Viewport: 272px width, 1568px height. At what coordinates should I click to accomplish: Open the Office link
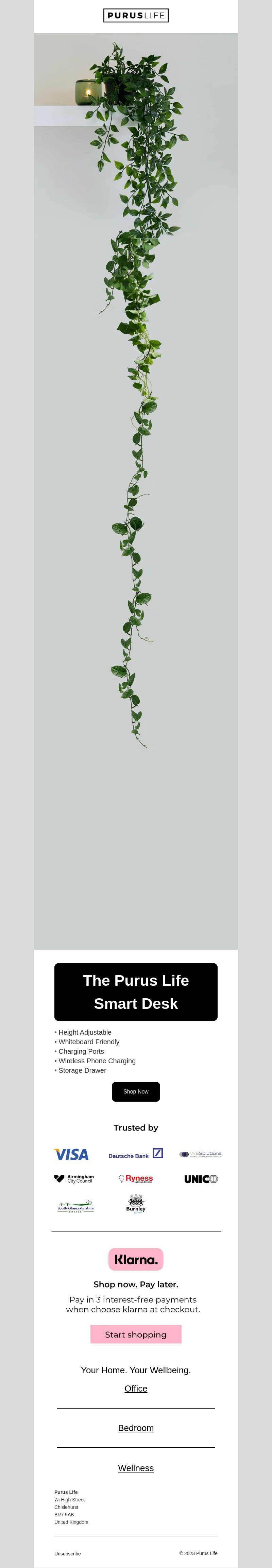pyautogui.click(x=136, y=1389)
